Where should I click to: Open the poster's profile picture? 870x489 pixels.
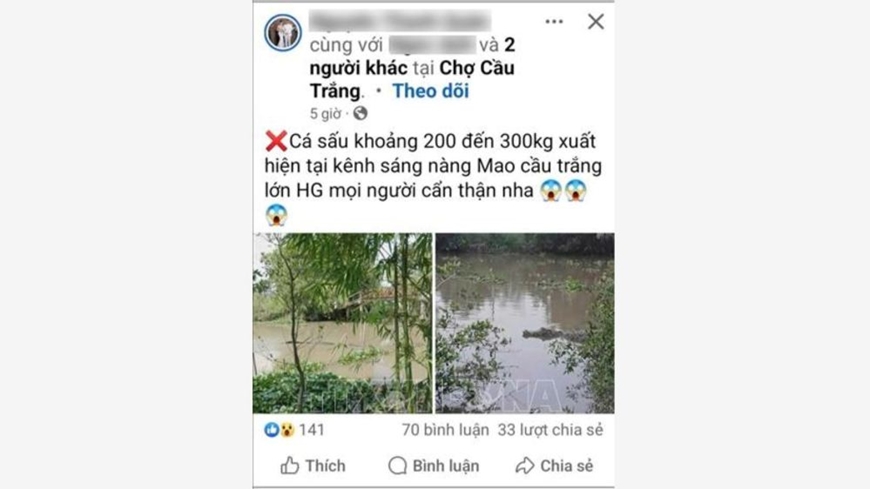283,32
